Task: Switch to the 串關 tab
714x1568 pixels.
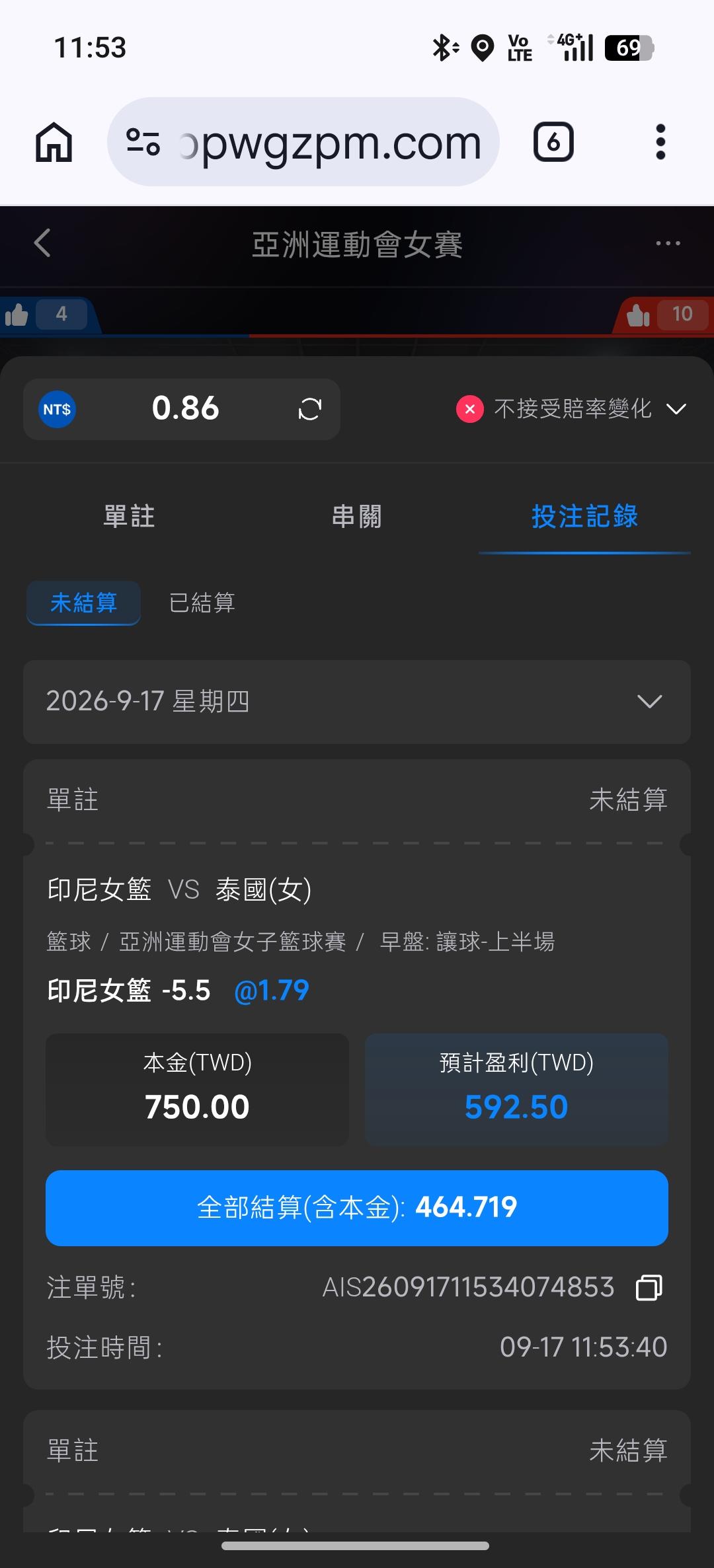Action: pyautogui.click(x=357, y=516)
